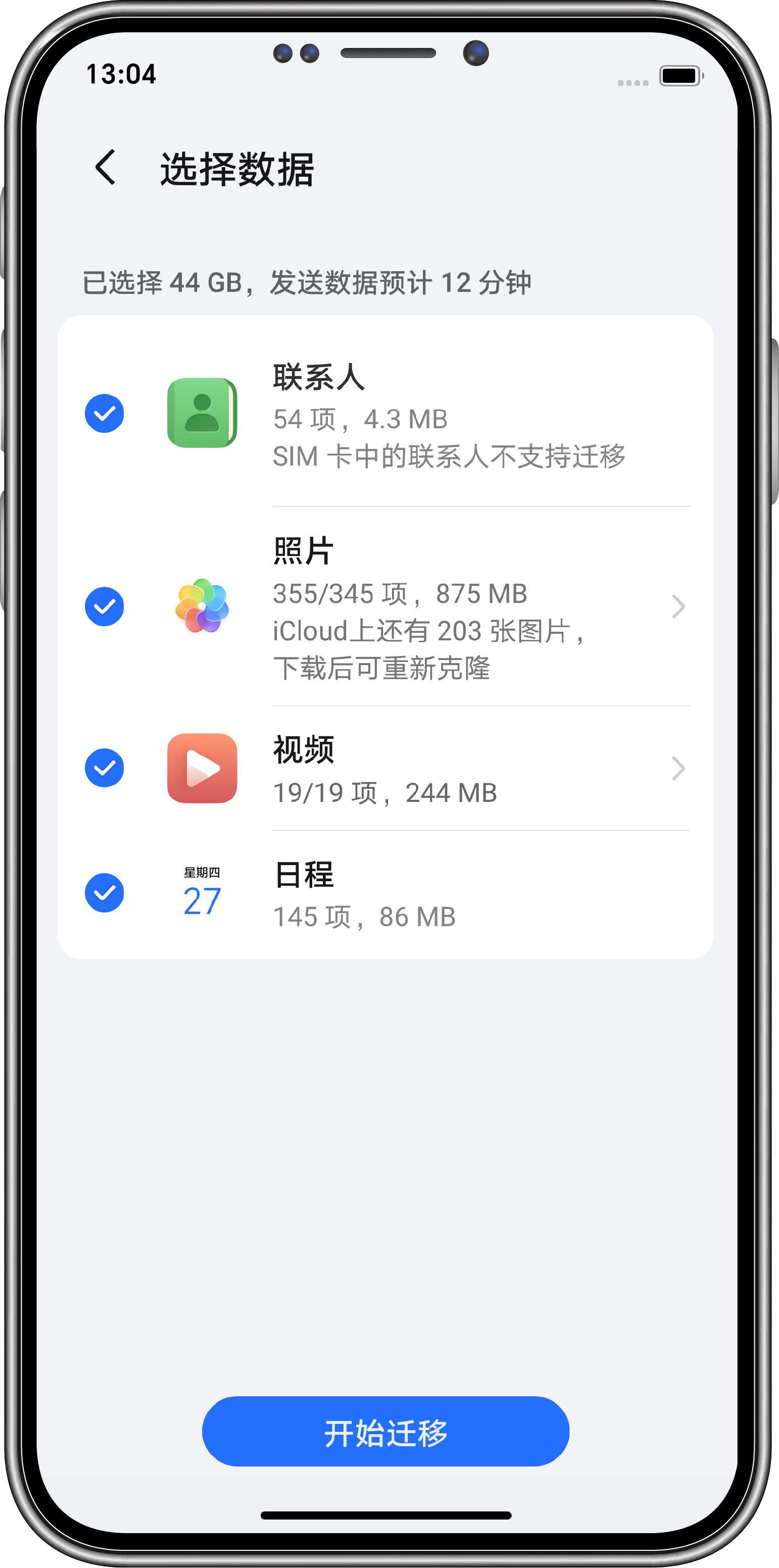Open the 照片 details row
The image size is (779, 1568).
[678, 607]
